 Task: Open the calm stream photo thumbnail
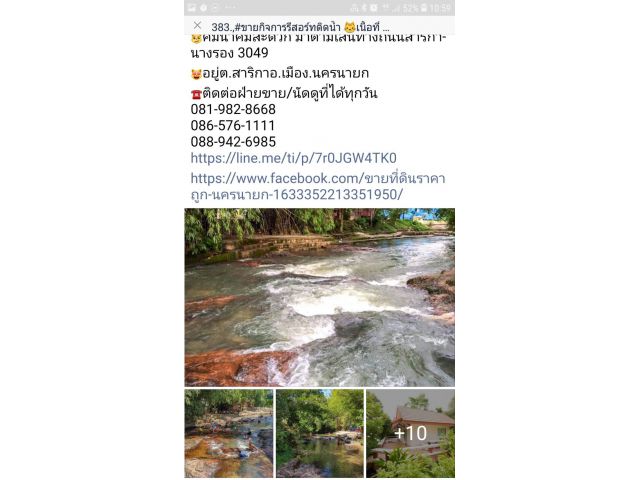point(319,433)
